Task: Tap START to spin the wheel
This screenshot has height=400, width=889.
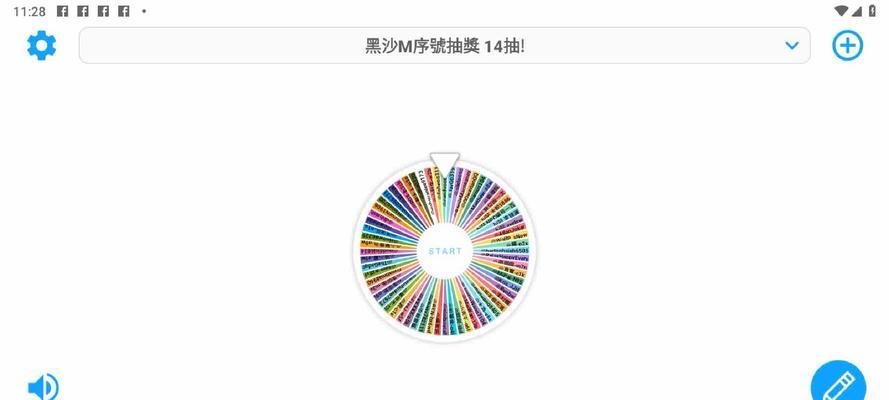Action: pyautogui.click(x=445, y=251)
